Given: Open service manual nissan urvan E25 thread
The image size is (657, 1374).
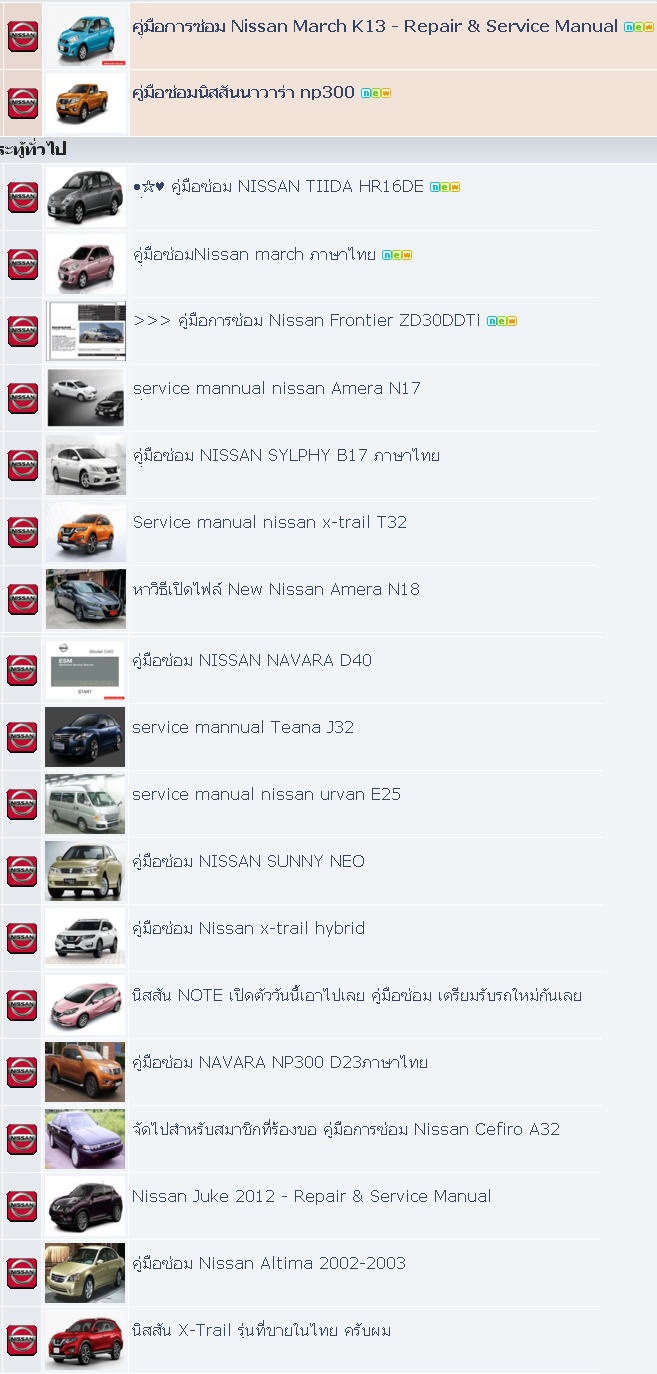Looking at the screenshot, I should pyautogui.click(x=266, y=794).
